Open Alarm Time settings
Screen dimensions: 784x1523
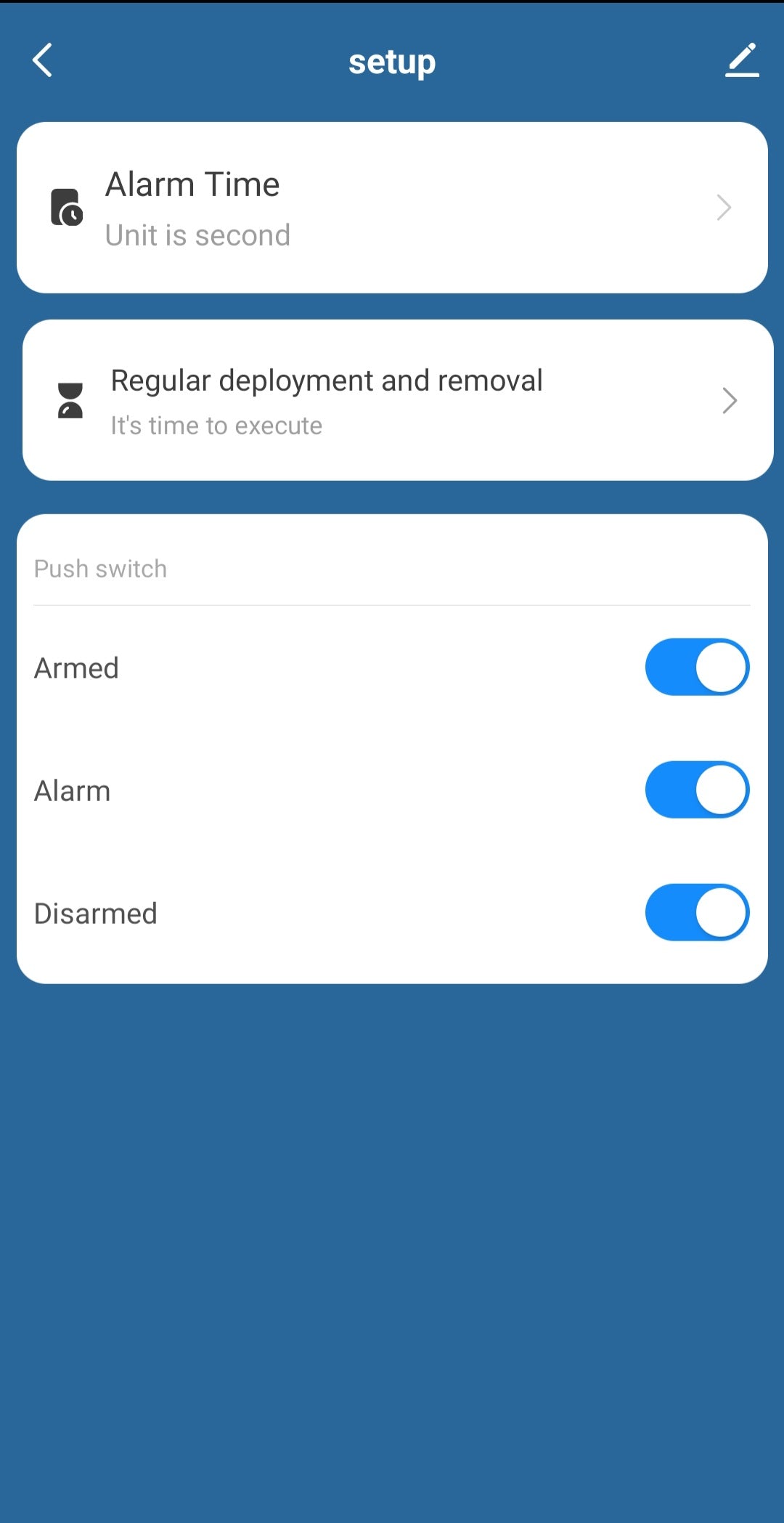click(392, 208)
